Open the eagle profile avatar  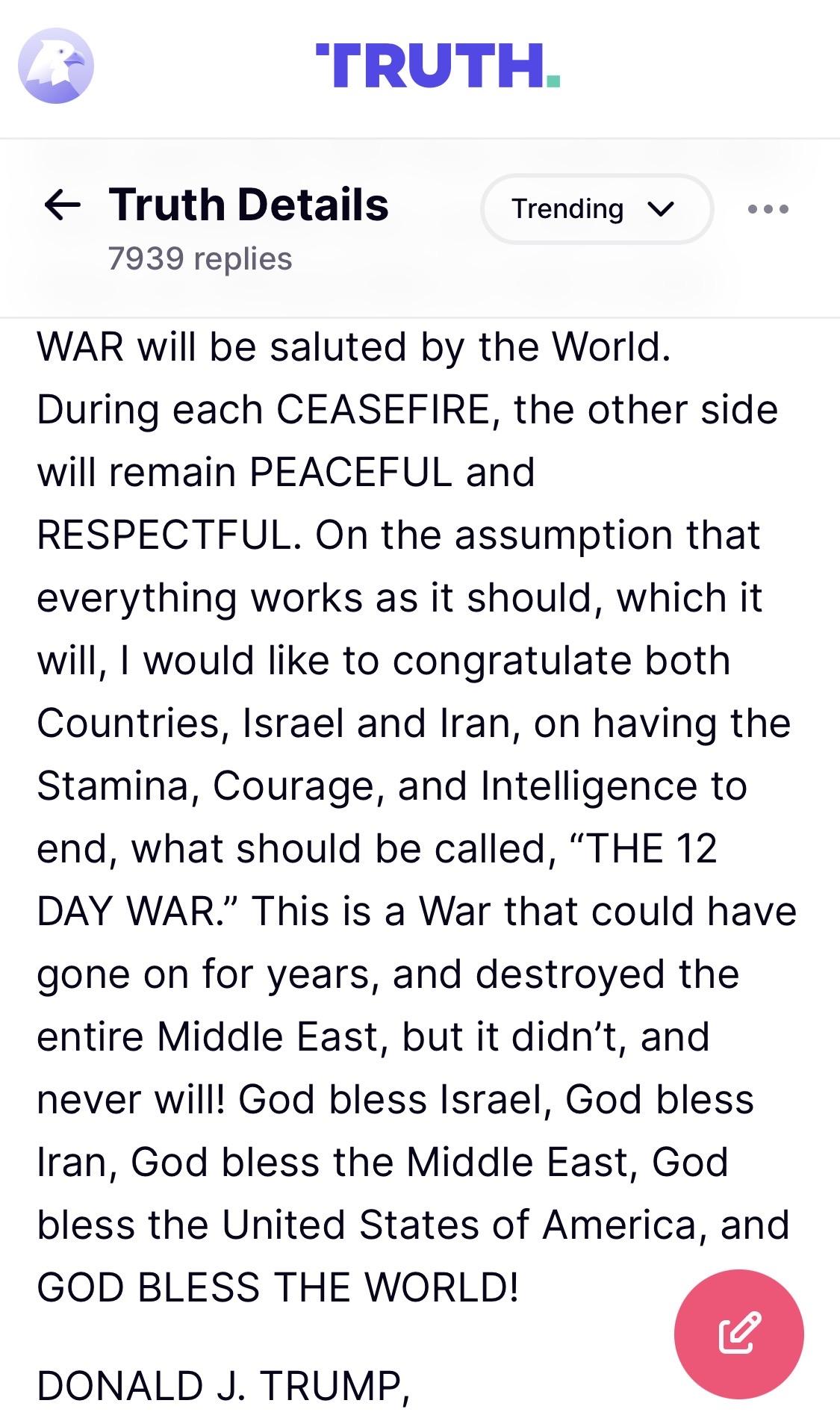coord(56,66)
